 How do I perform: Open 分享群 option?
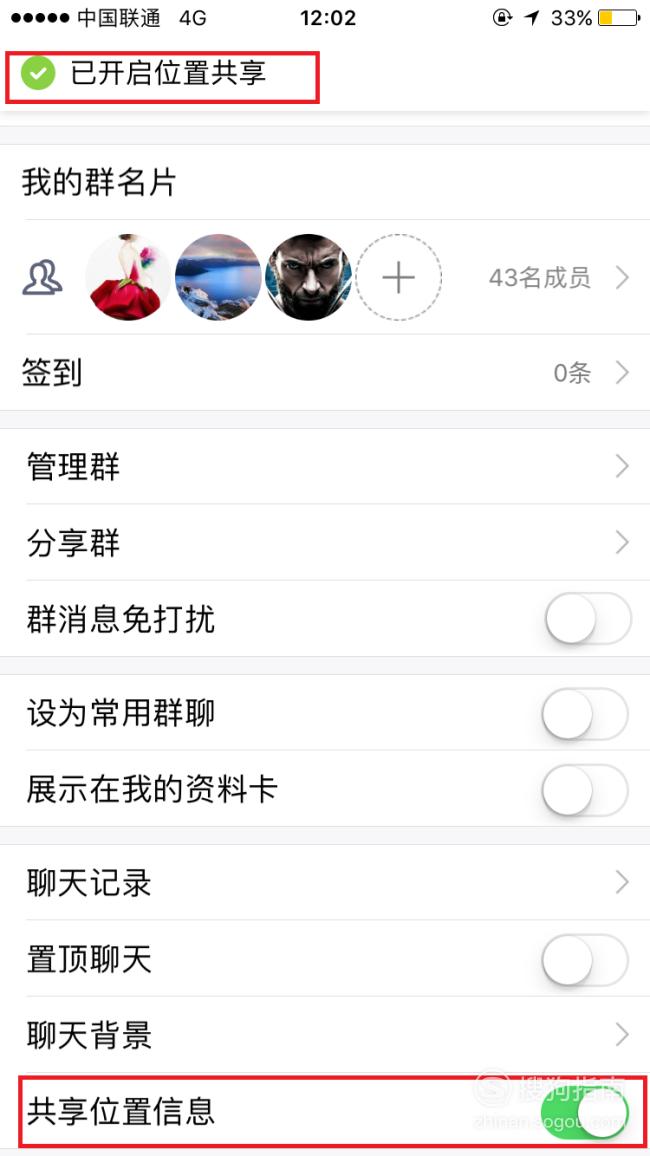(x=325, y=543)
